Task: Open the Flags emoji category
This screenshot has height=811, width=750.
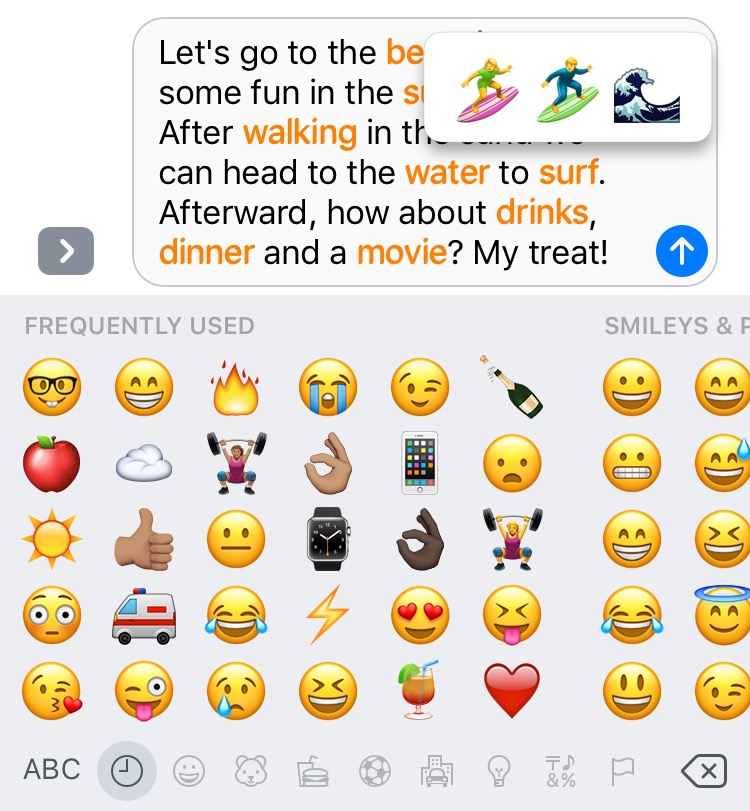Action: 621,770
